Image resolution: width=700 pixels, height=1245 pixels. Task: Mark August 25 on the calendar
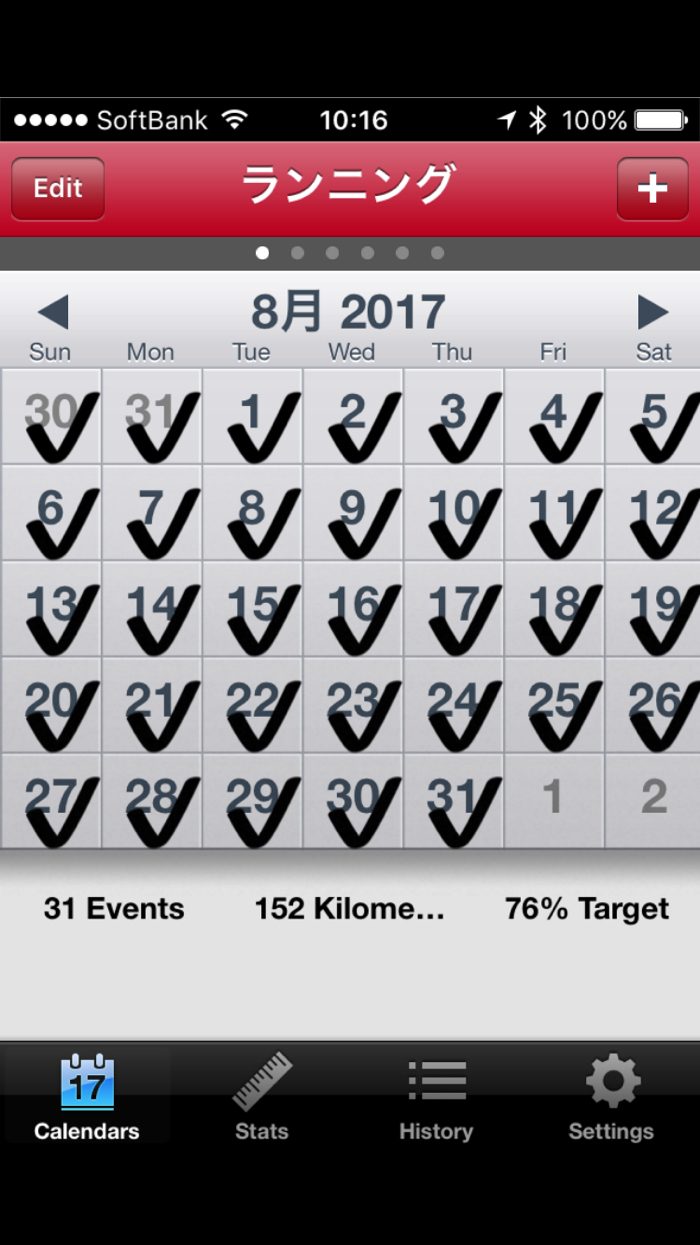[x=554, y=705]
